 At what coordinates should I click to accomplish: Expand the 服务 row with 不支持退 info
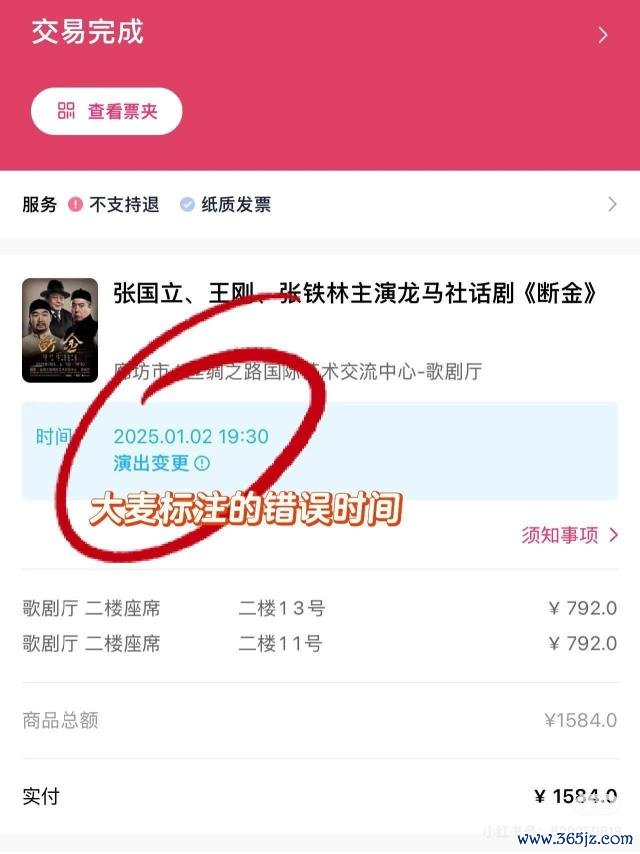(611, 205)
